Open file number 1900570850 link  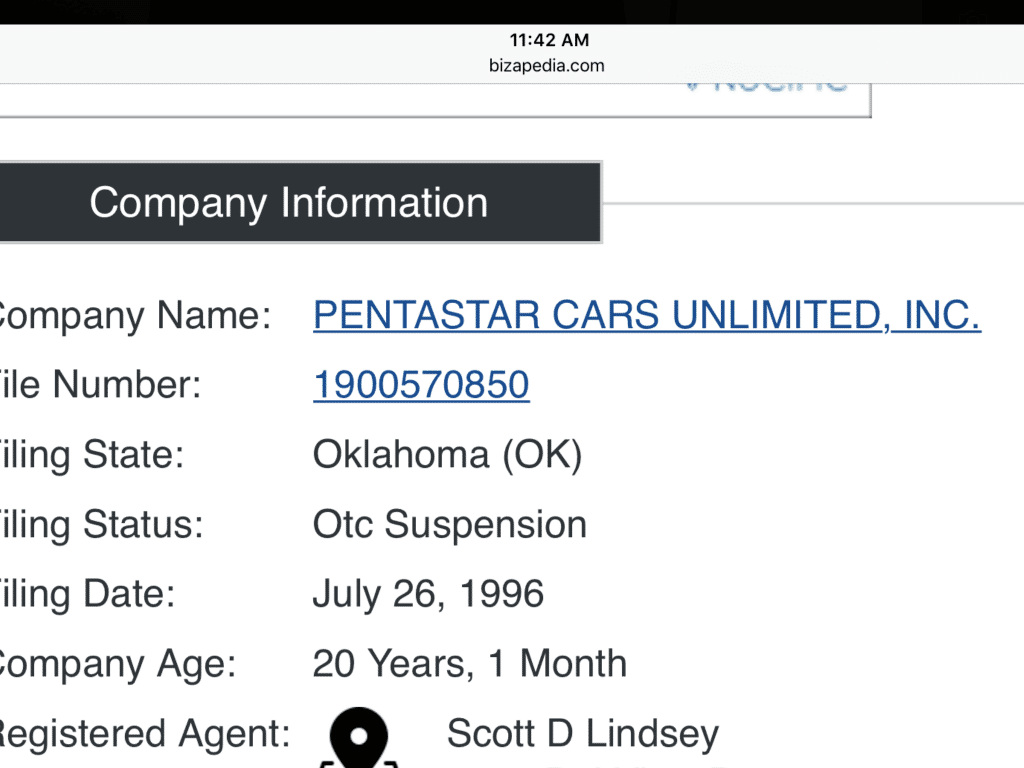(421, 385)
